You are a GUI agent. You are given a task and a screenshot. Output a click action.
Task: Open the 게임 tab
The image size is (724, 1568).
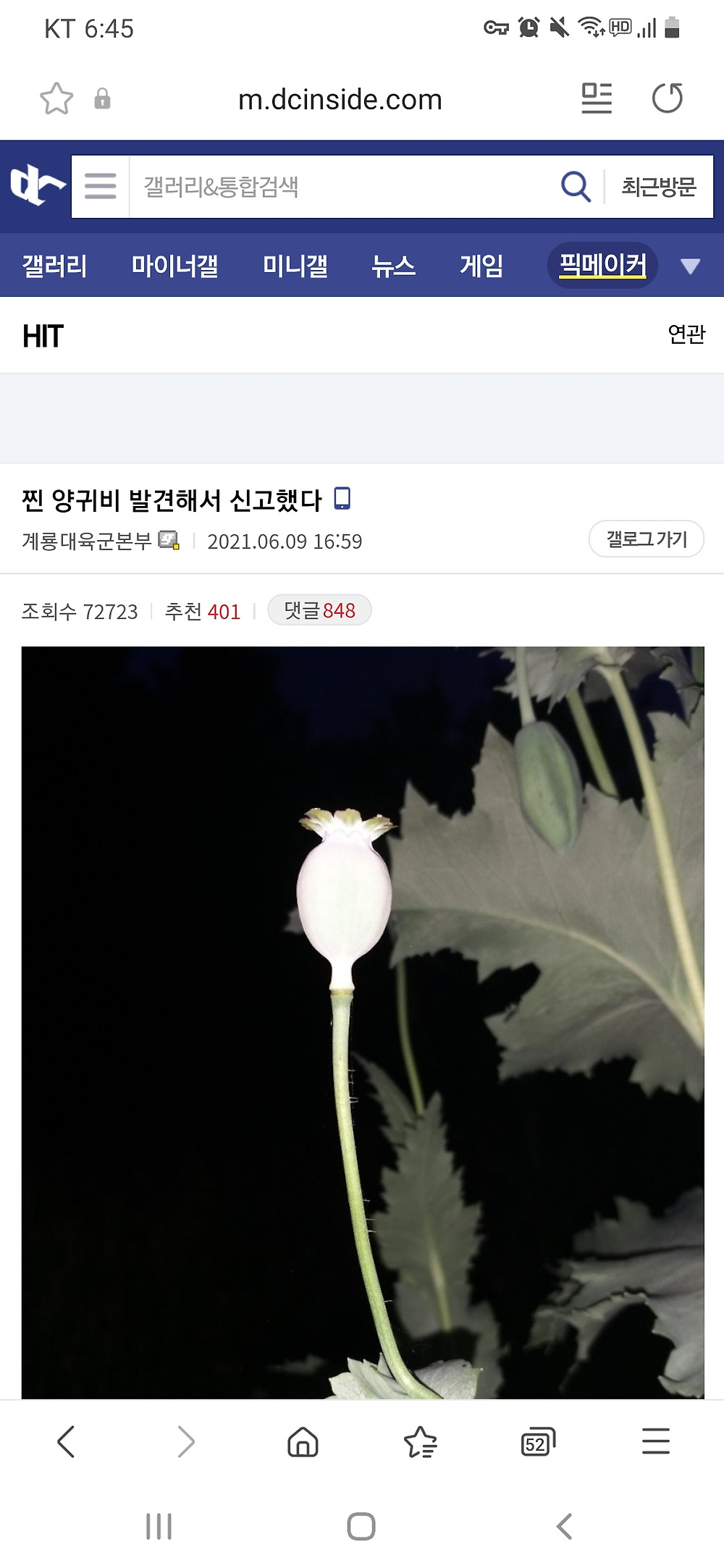tap(481, 266)
